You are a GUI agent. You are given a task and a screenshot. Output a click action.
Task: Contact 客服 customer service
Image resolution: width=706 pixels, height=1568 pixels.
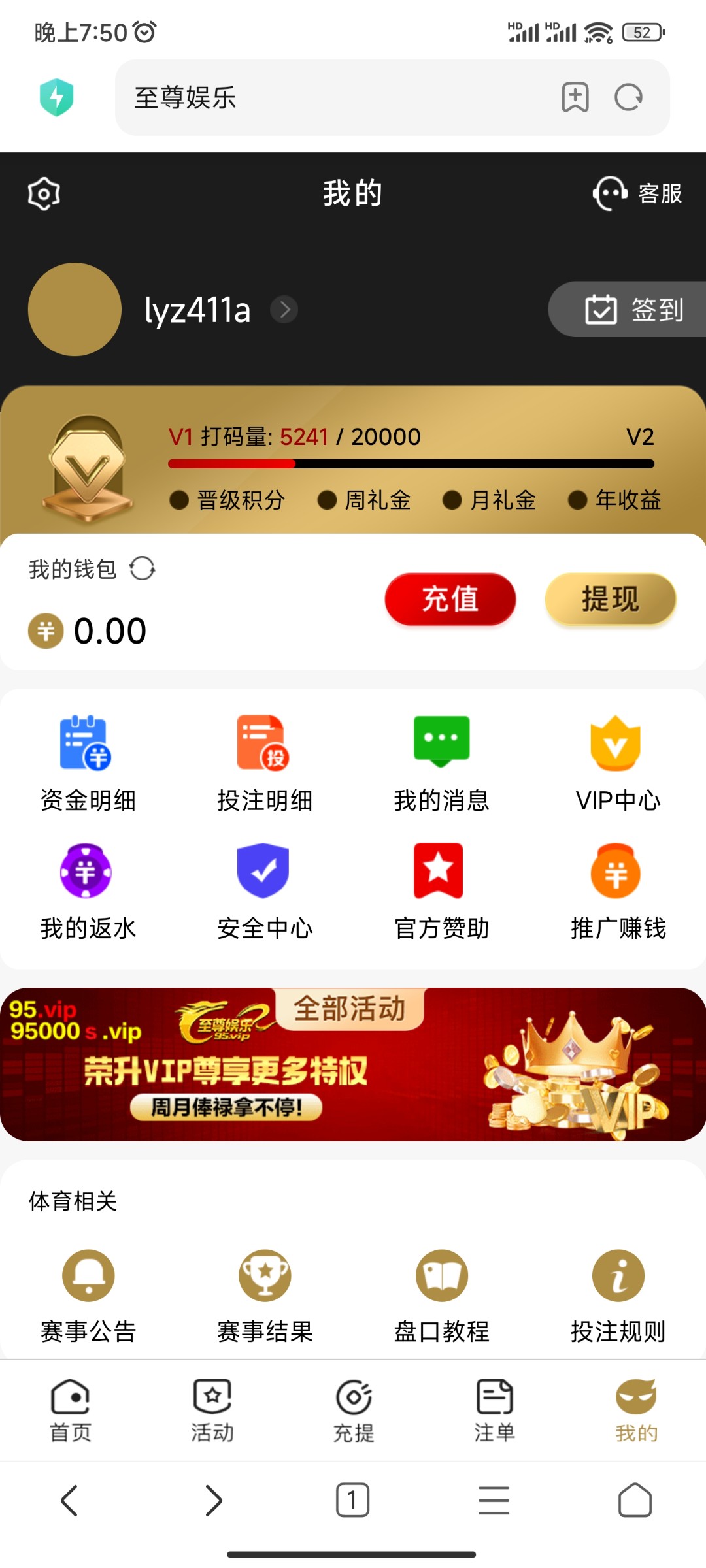[637, 193]
